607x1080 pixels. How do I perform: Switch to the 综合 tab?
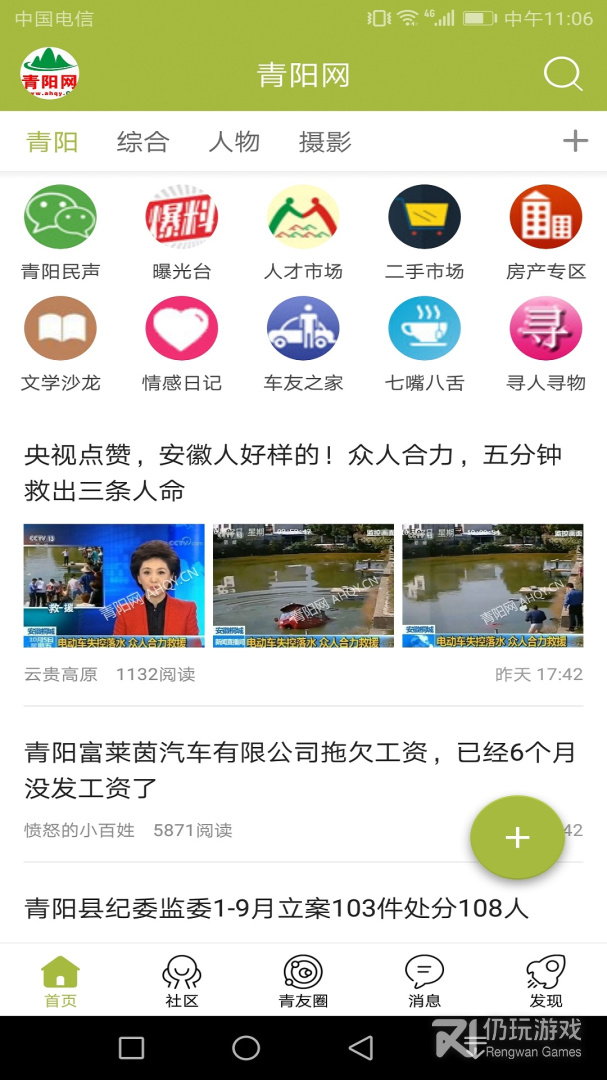(143, 142)
